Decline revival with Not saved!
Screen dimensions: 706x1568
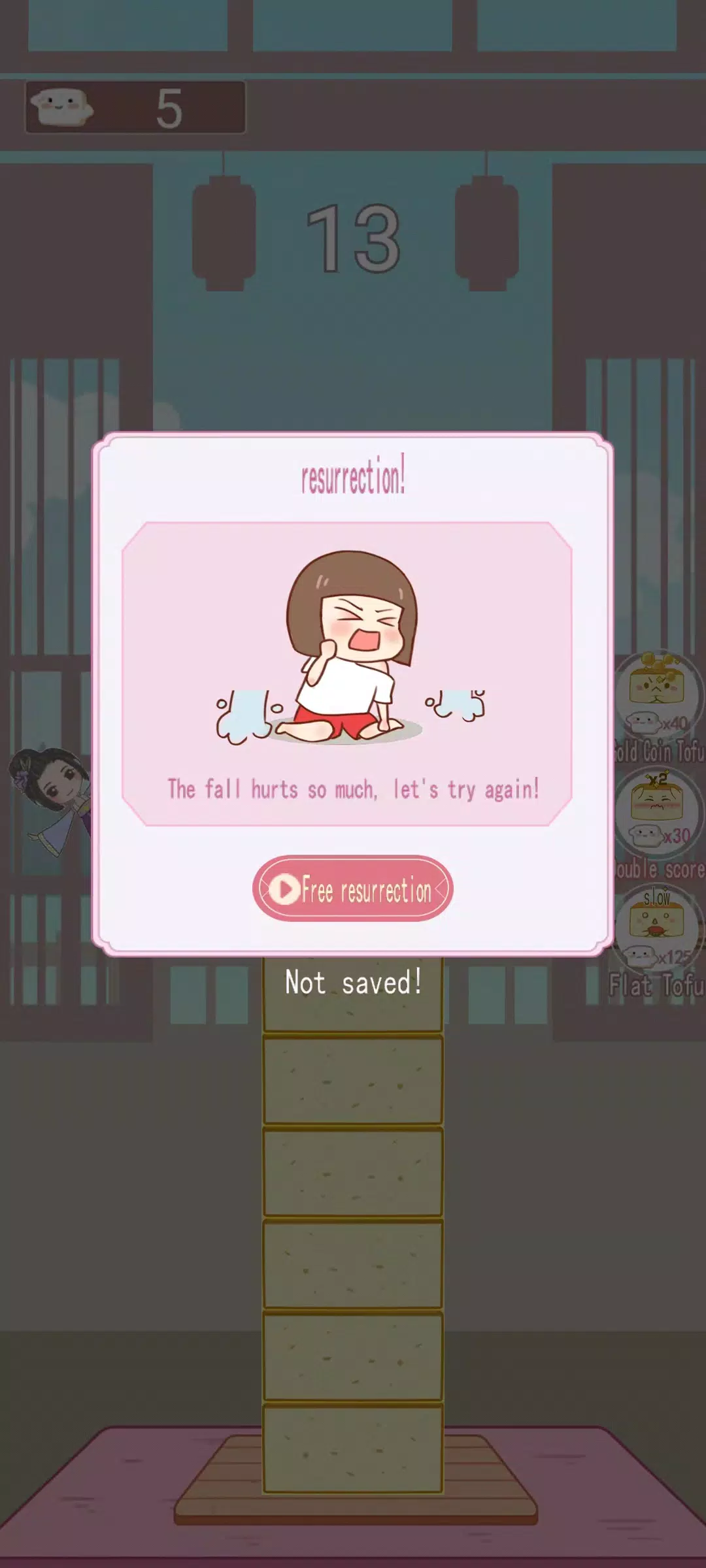tap(353, 983)
